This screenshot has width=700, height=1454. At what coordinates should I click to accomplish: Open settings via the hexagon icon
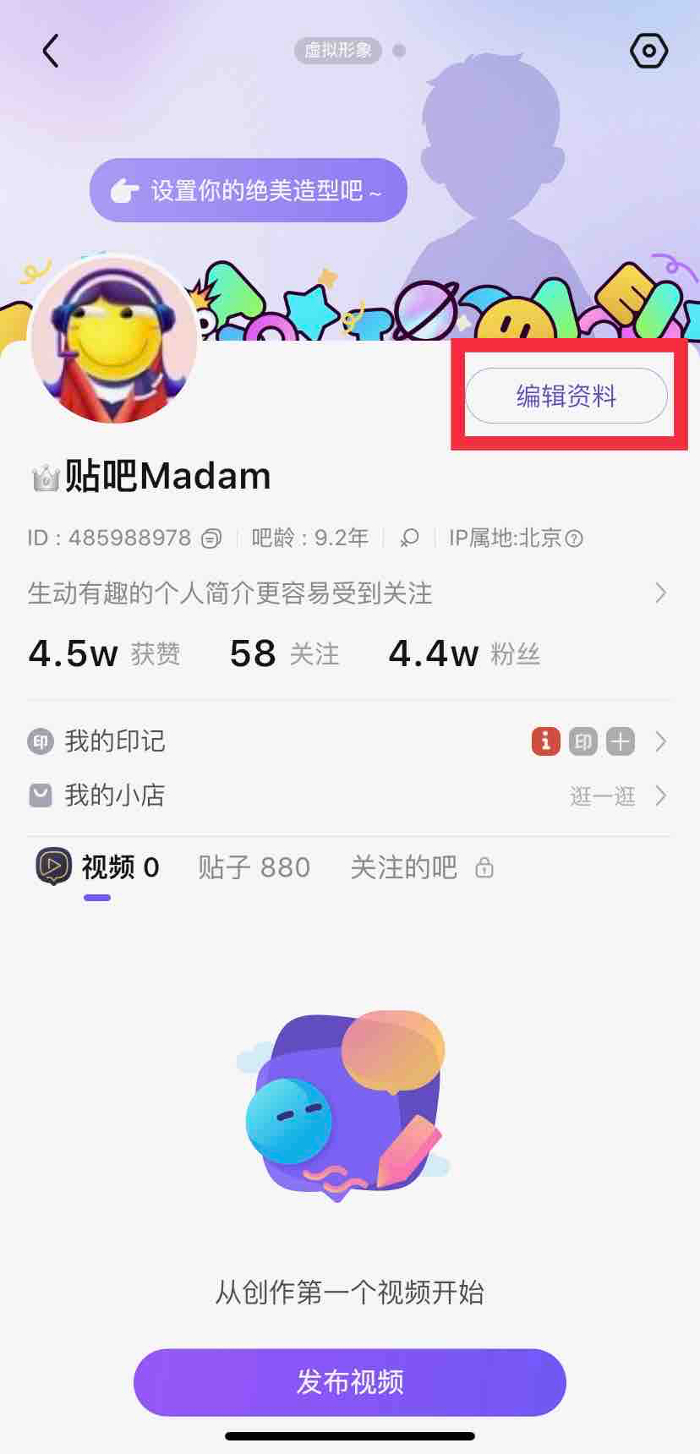point(648,51)
